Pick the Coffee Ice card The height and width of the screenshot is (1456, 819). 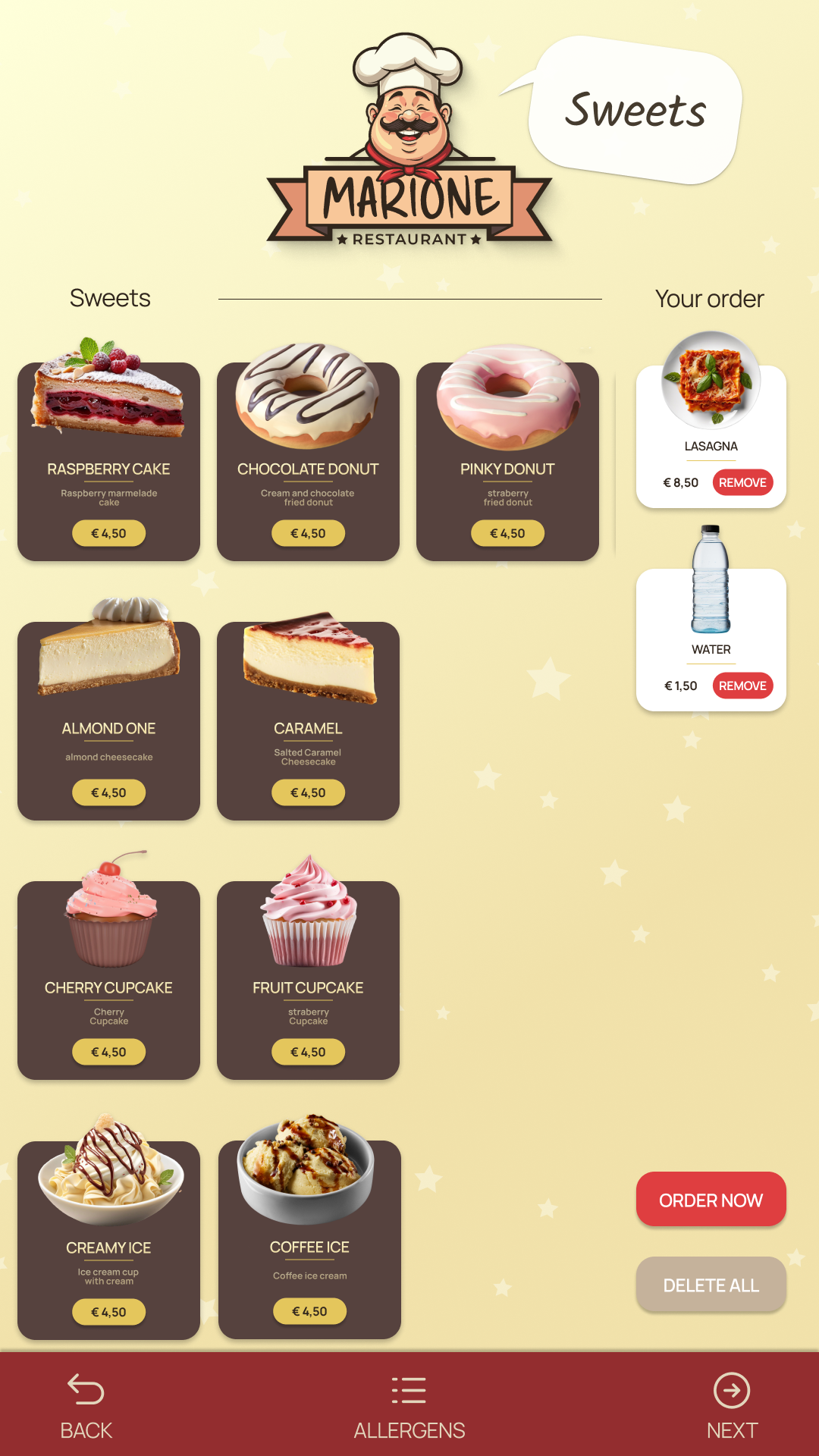click(309, 1239)
